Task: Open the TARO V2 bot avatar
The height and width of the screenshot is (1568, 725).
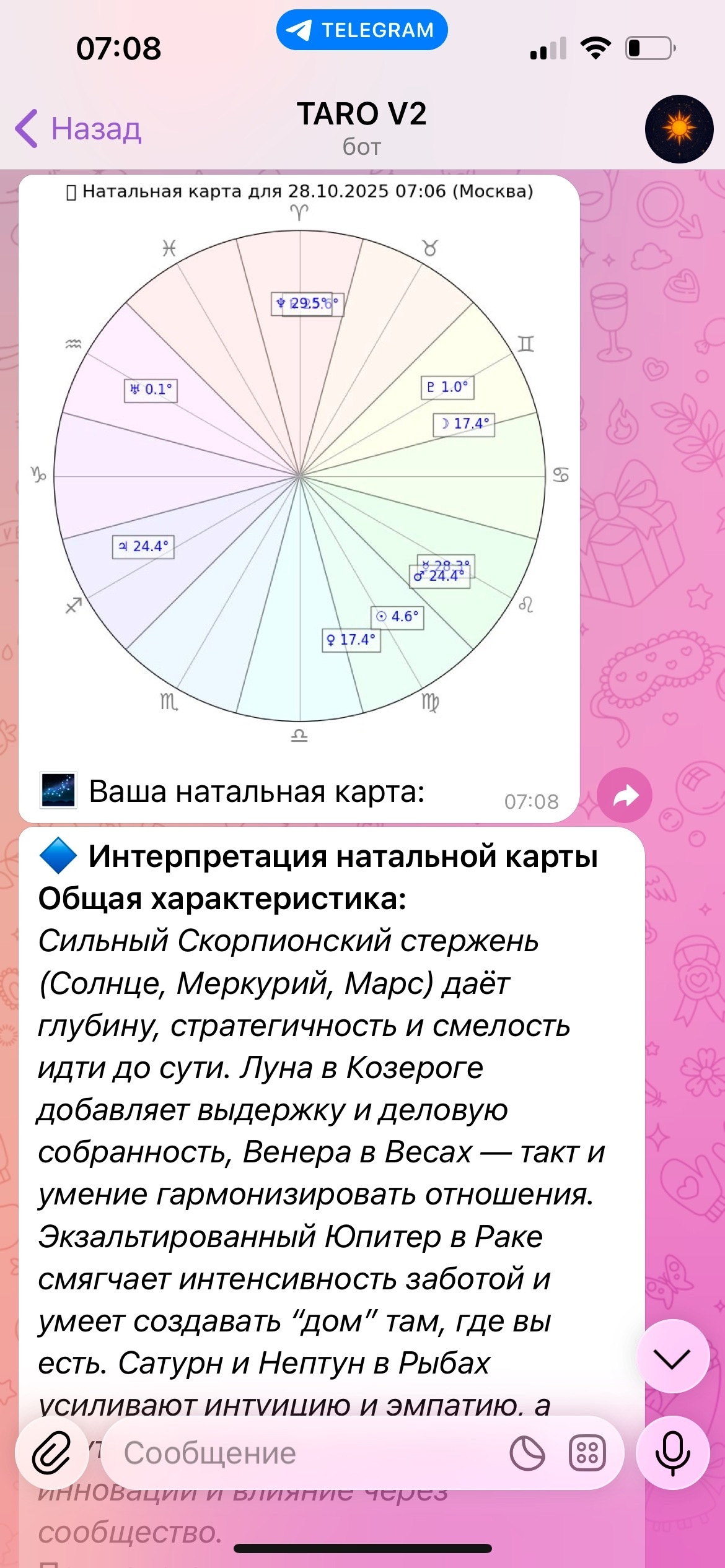Action: (679, 129)
